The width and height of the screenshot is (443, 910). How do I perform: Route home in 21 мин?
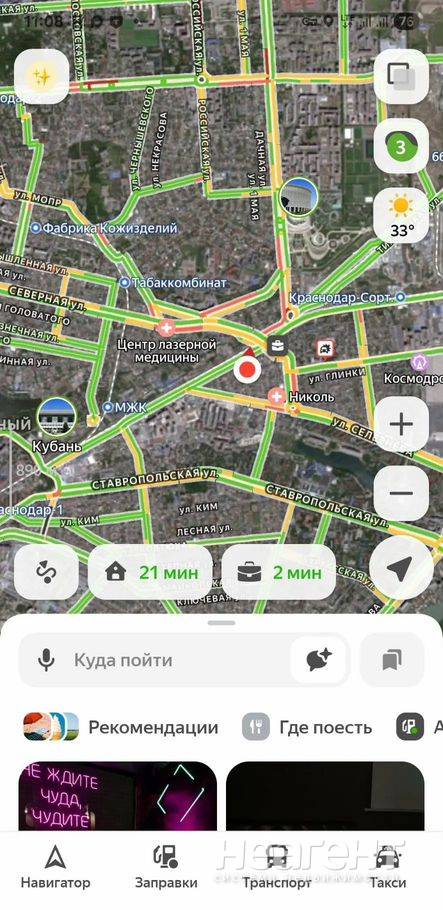tap(150, 572)
